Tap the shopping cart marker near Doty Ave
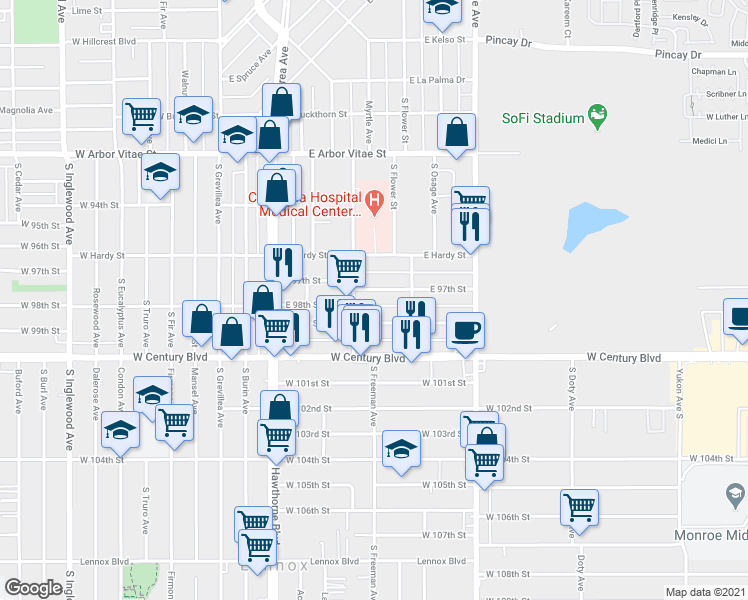Viewport: 748px width, 600px height. coord(580,512)
